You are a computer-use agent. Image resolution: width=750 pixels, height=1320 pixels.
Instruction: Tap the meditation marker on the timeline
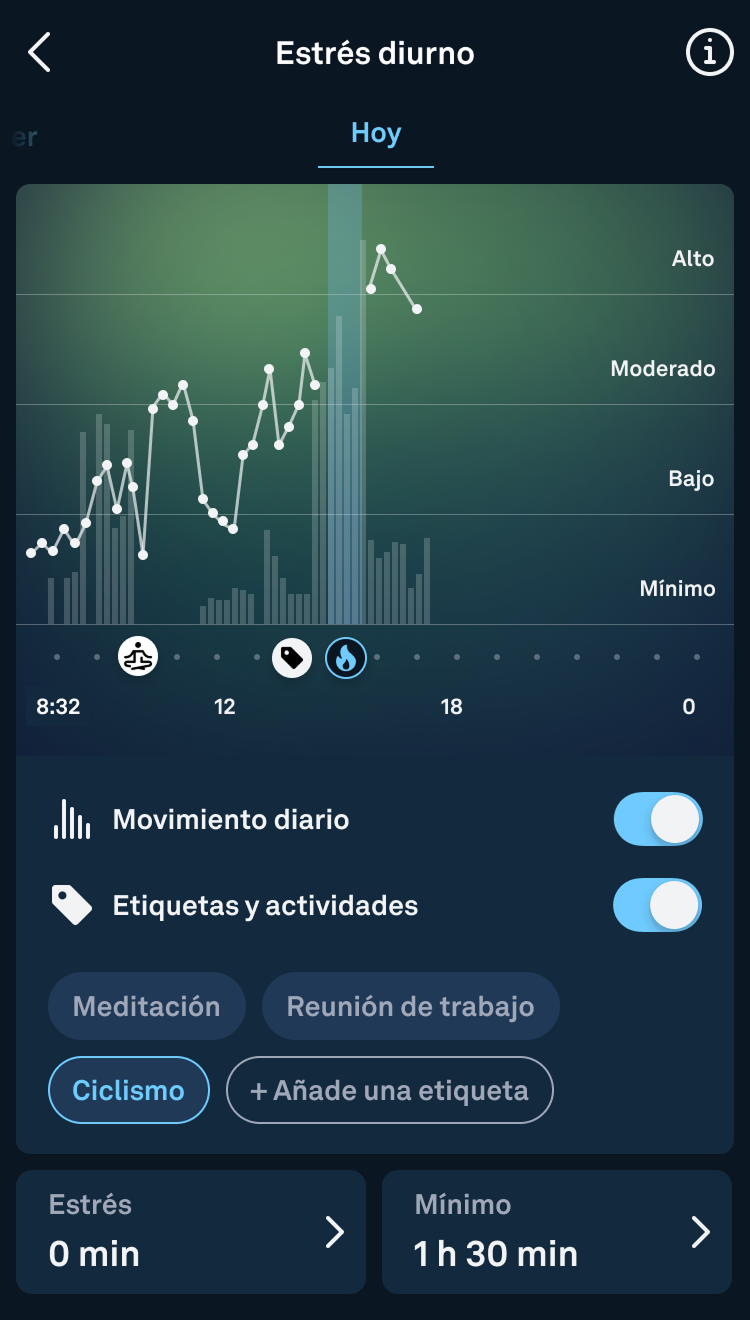[138, 657]
